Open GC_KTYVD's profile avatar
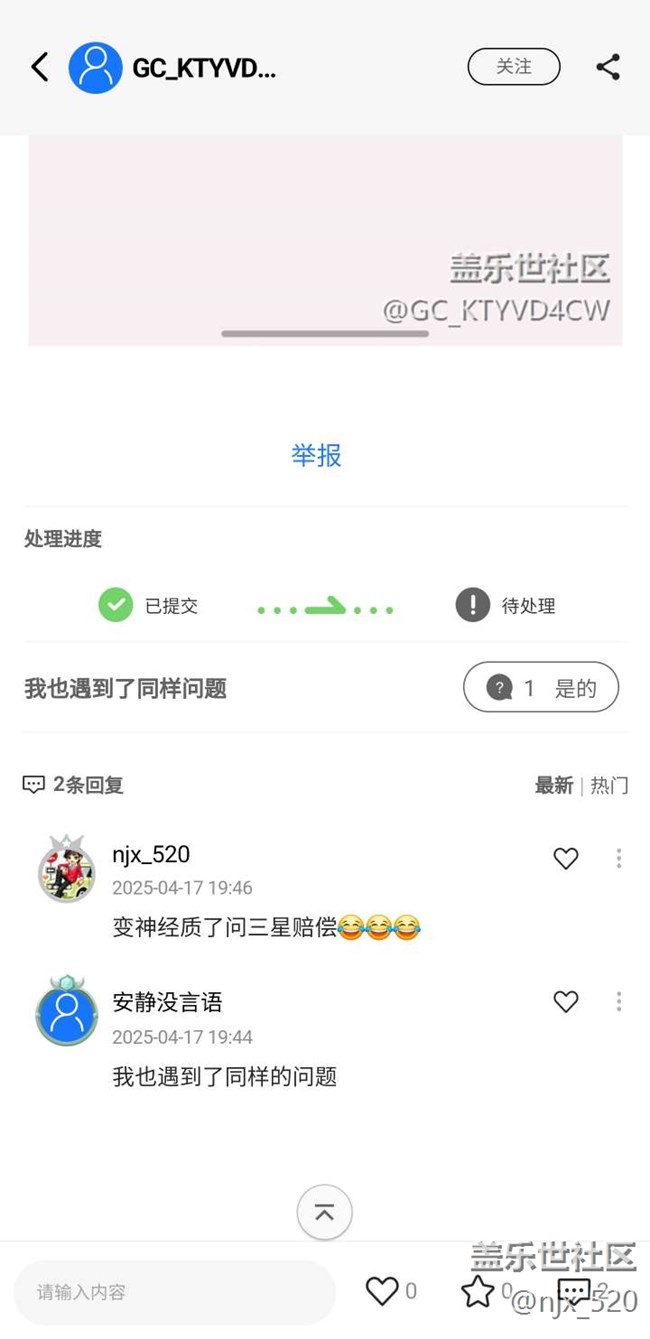Viewport: 650px width, 1339px height. 95,67
